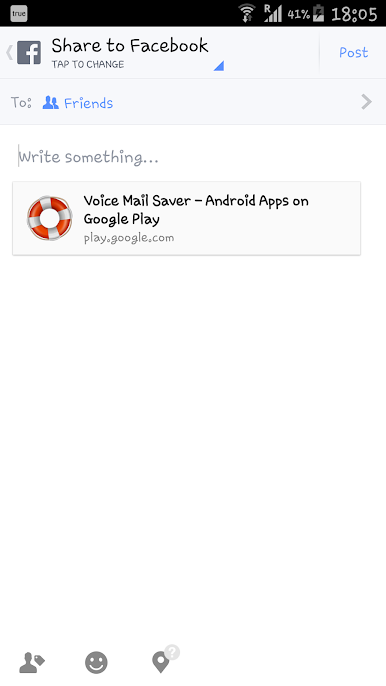Open the Share to Facebook dropdown
386x686 pixels.
(137, 53)
